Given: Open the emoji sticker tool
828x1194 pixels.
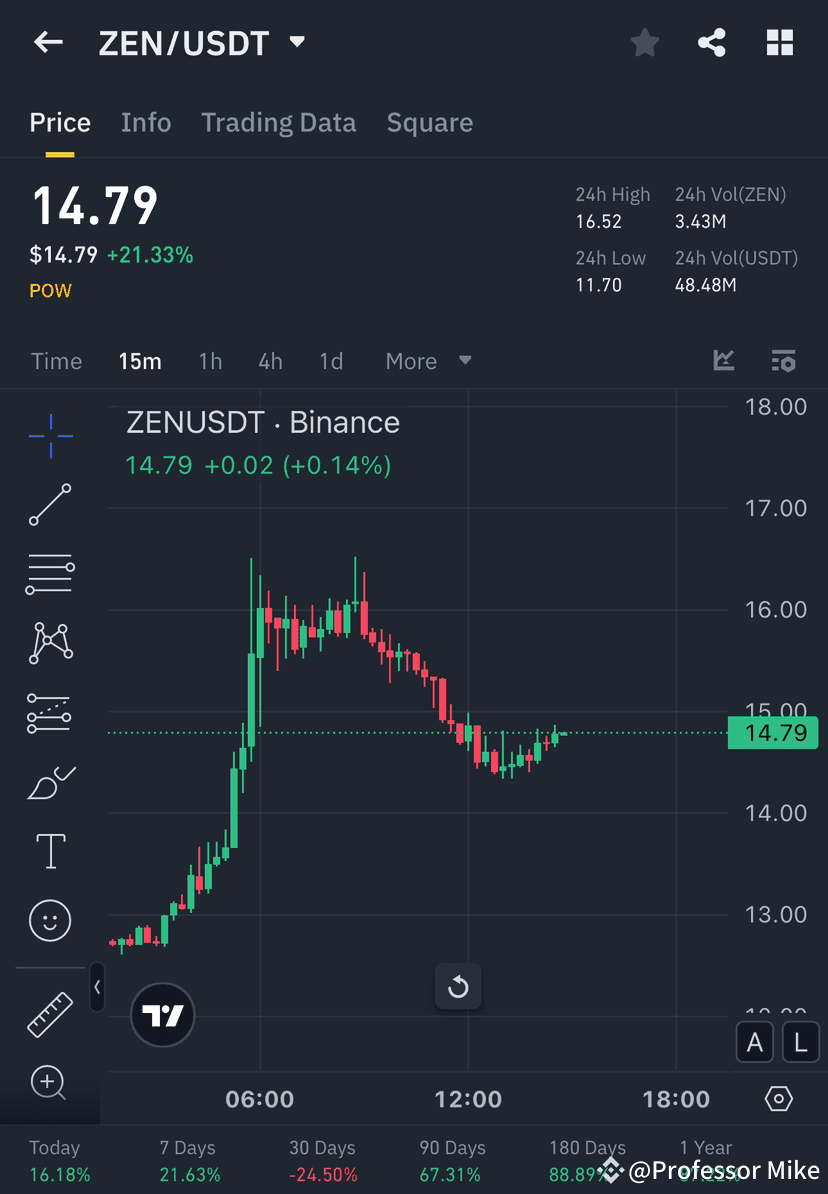Looking at the screenshot, I should point(50,920).
